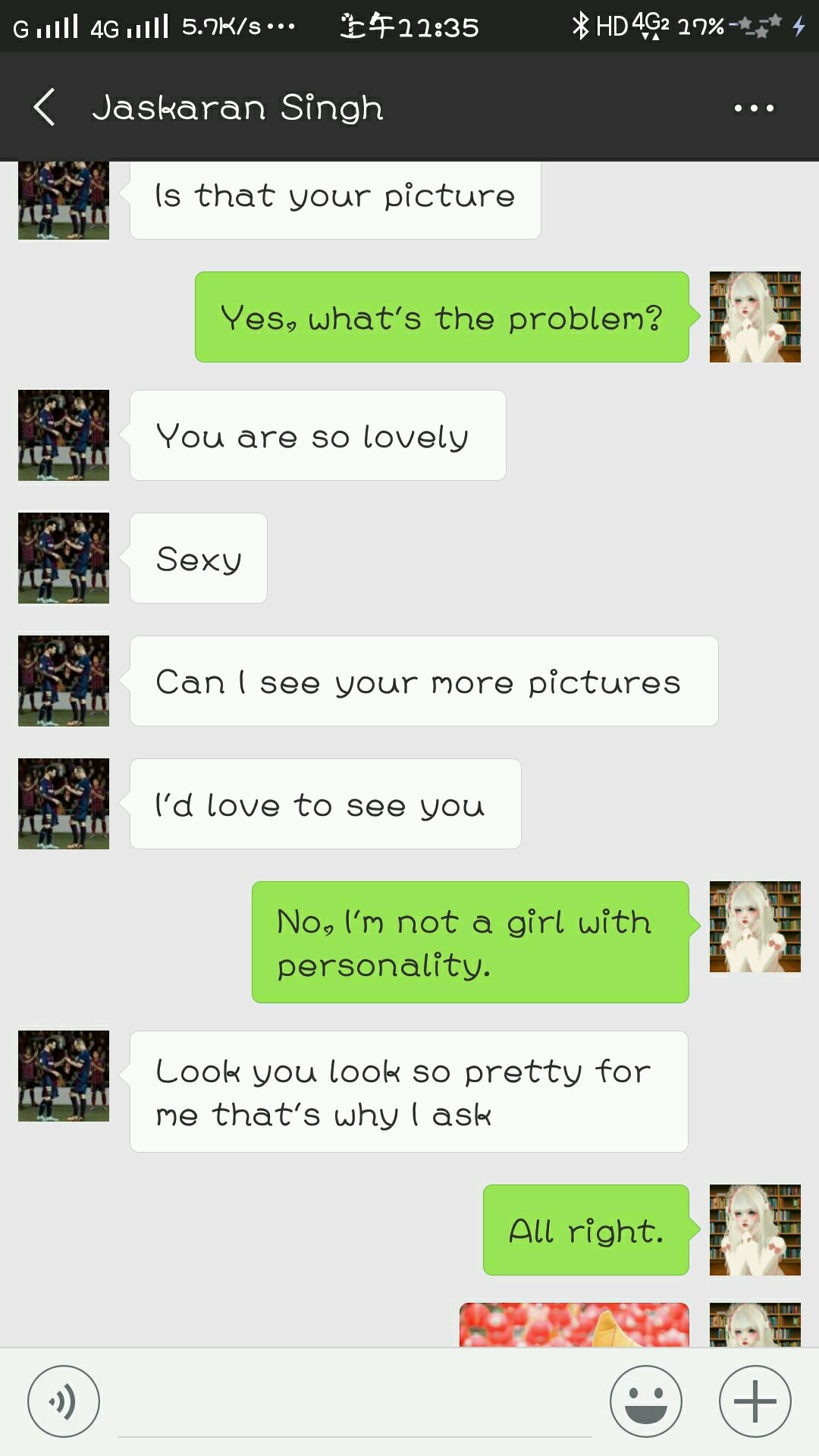Open the sent image at the bottom
This screenshot has width=819, height=1456.
574,1326
